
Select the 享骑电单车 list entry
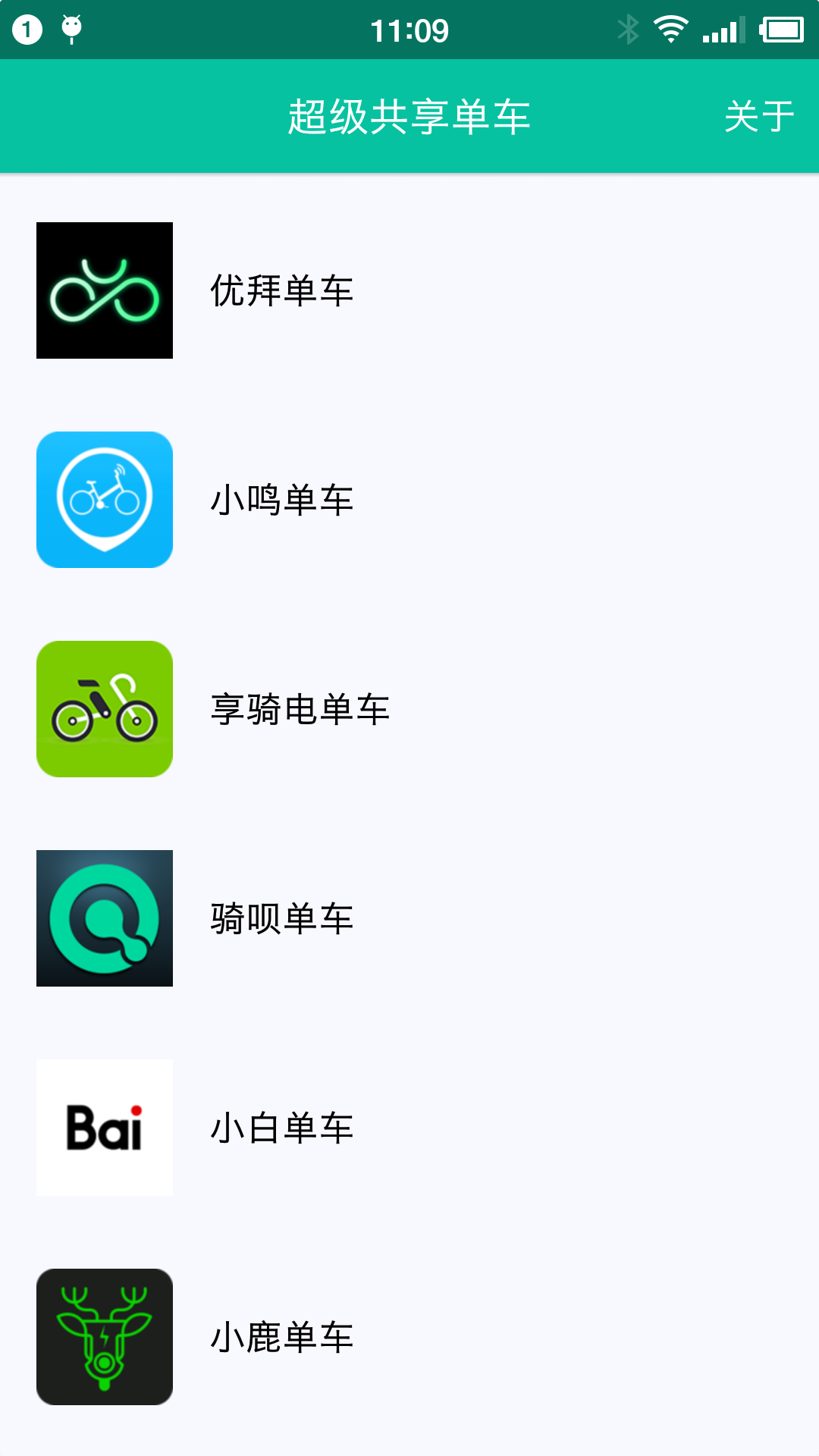pos(301,708)
